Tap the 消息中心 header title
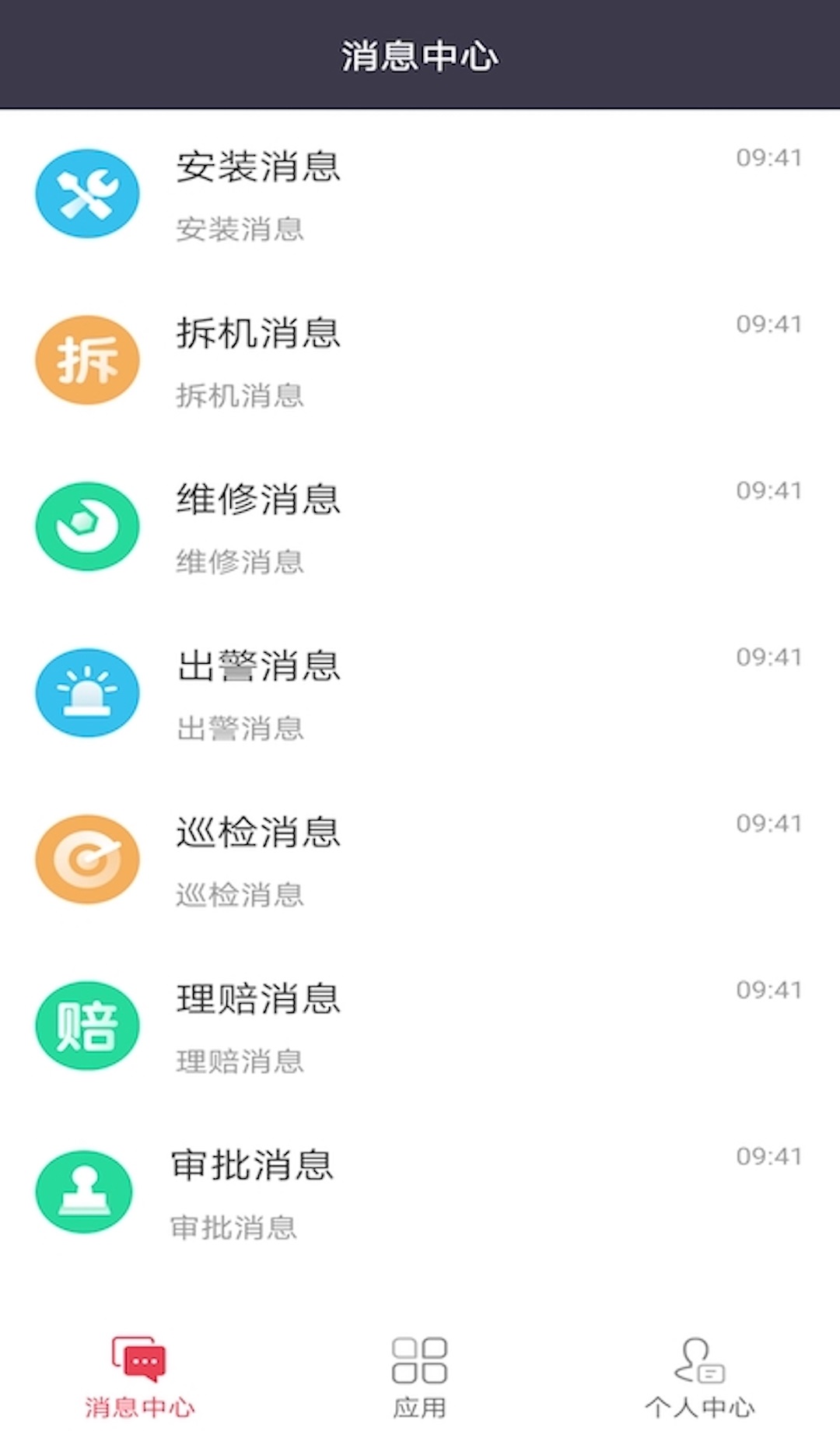Screen dimensions: 840x1431 tap(420, 53)
